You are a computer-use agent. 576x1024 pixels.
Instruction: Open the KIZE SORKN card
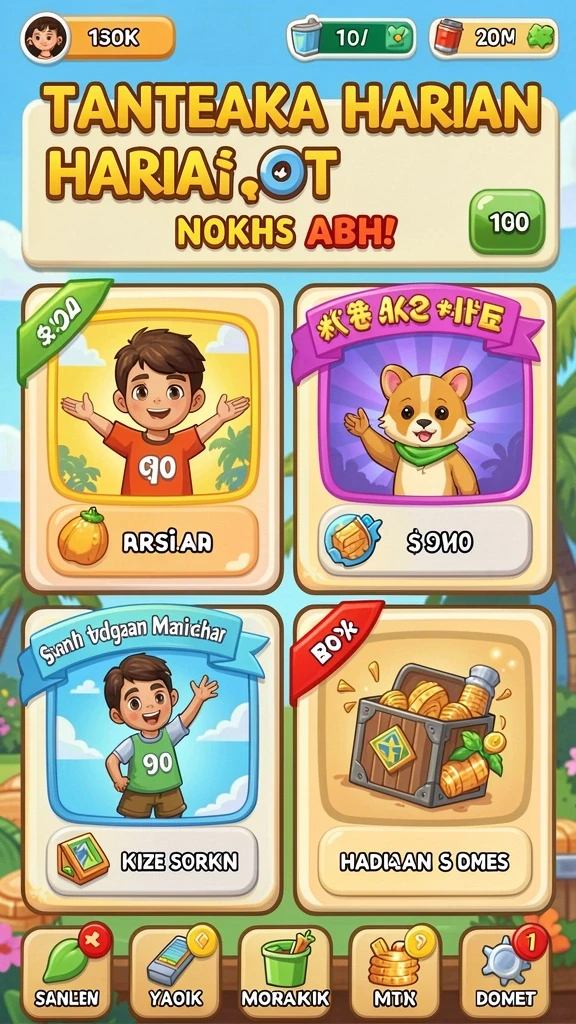[153, 760]
